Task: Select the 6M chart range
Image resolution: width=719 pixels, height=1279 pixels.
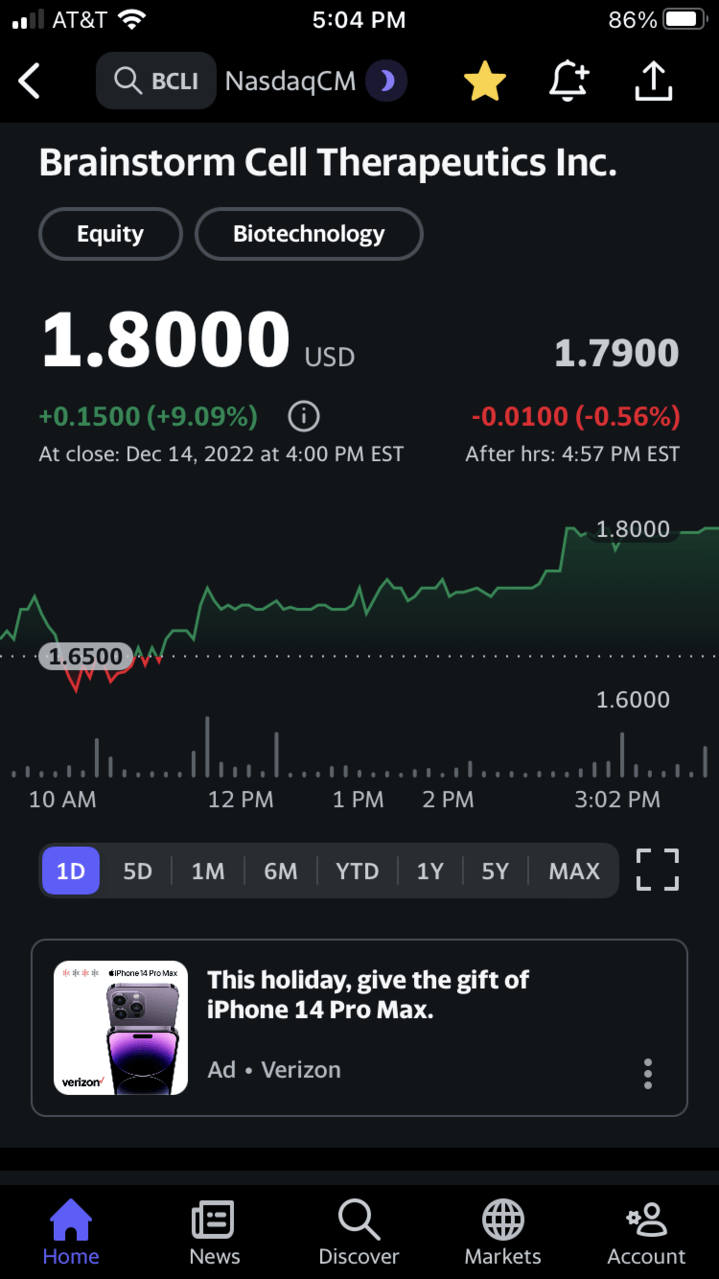Action: [281, 871]
